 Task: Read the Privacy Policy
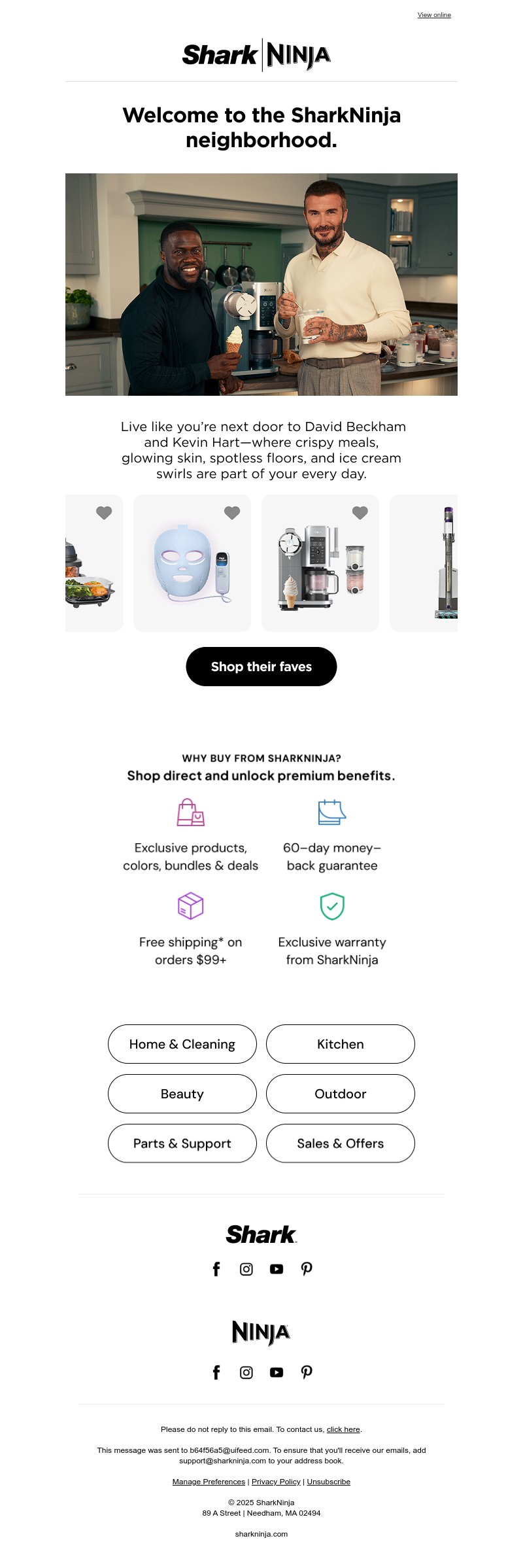[x=276, y=1482]
